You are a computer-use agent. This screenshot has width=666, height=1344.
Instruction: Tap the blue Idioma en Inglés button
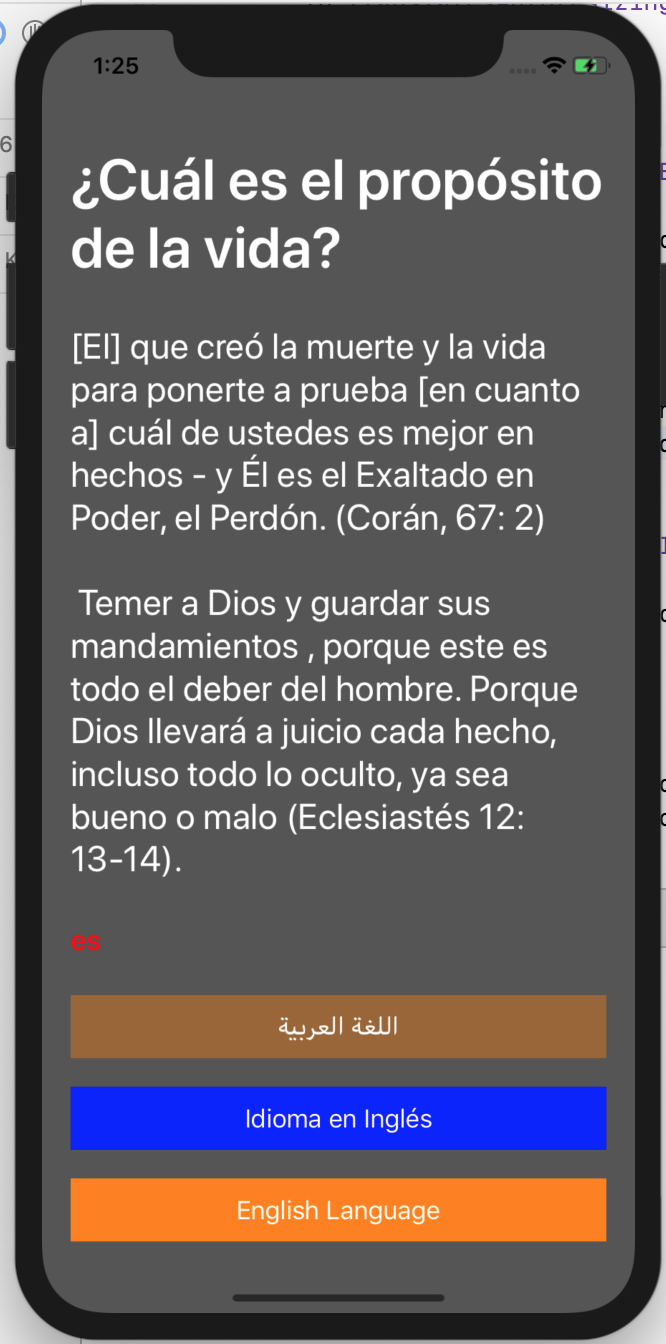point(338,1118)
